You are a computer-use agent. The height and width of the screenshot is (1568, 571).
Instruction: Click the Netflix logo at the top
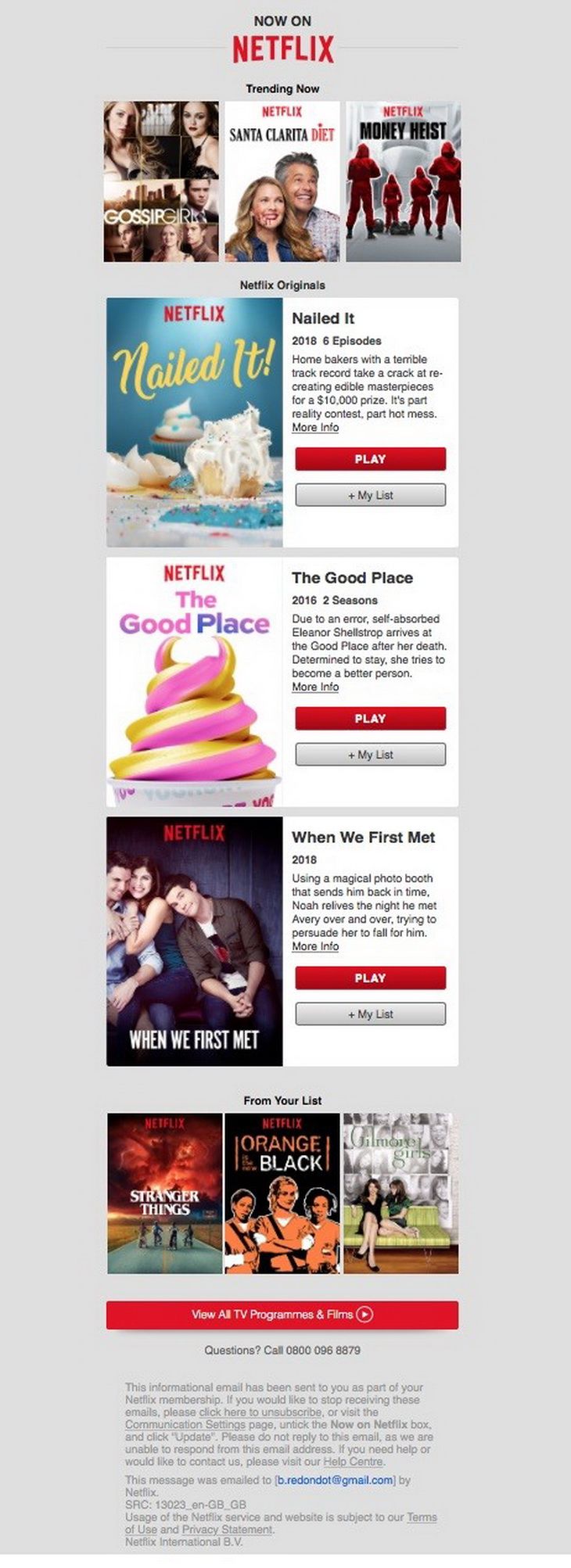pyautogui.click(x=285, y=47)
